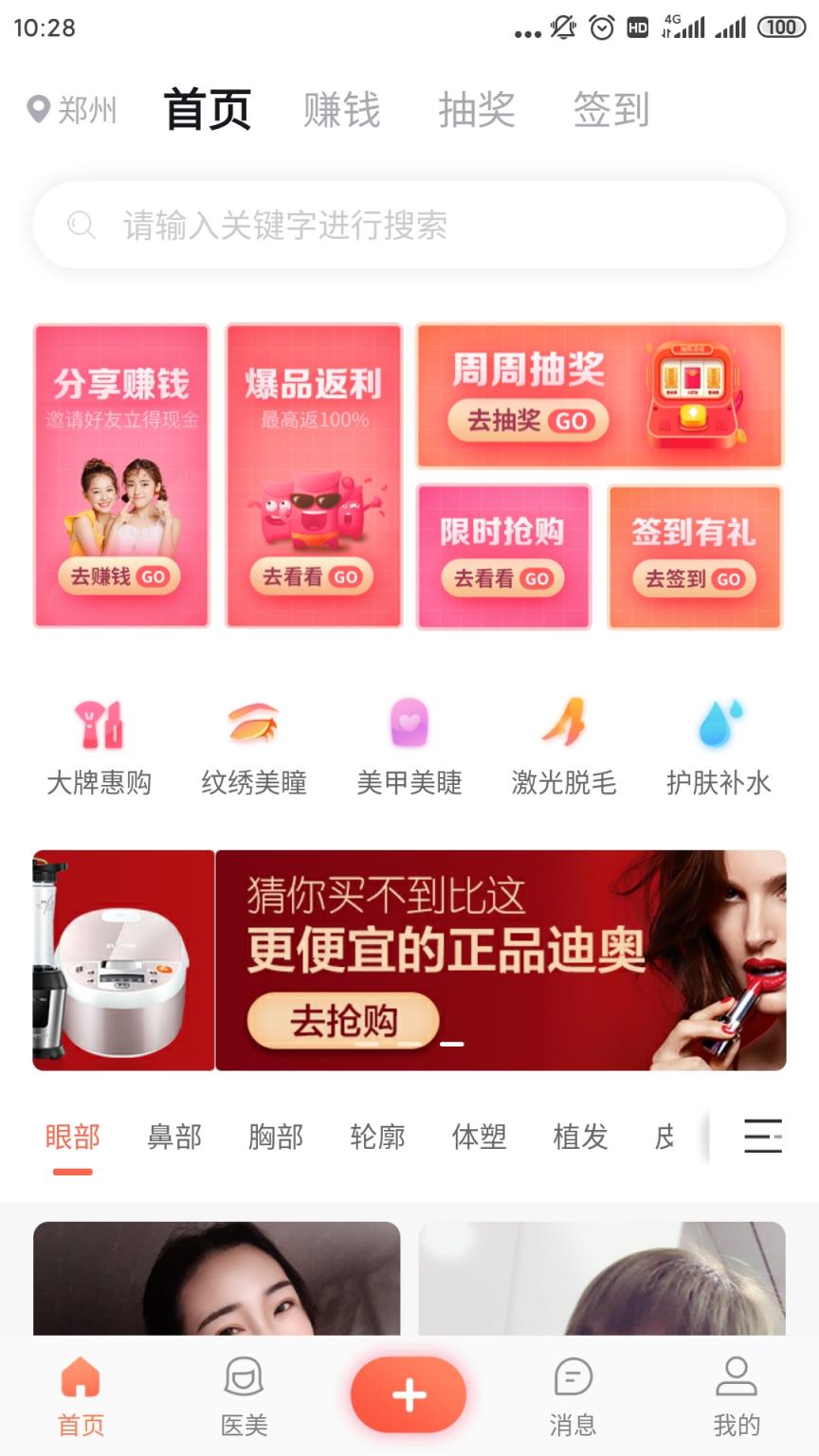
Task: Open the category list icon beside 植发
Action: click(x=763, y=1137)
